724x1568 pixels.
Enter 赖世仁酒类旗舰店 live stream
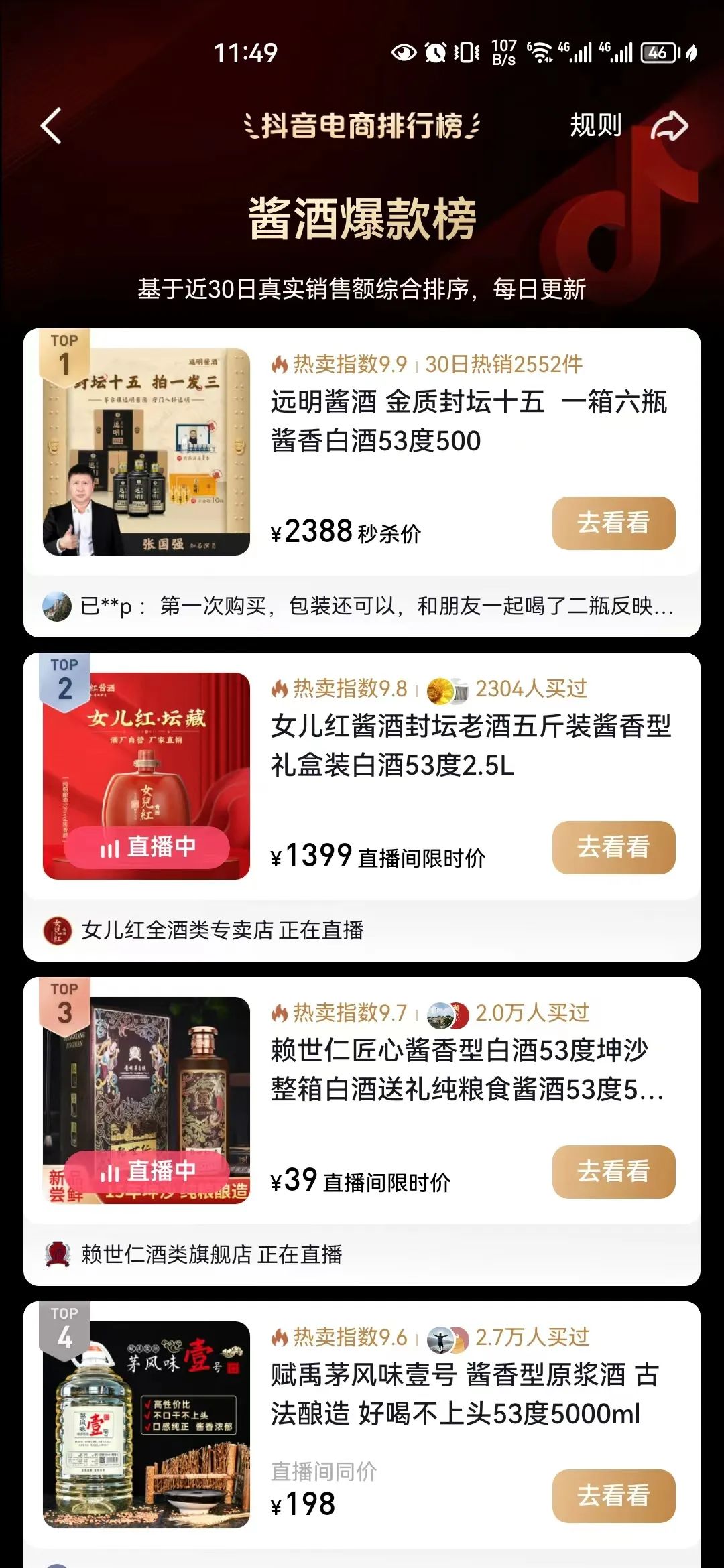210,1254
